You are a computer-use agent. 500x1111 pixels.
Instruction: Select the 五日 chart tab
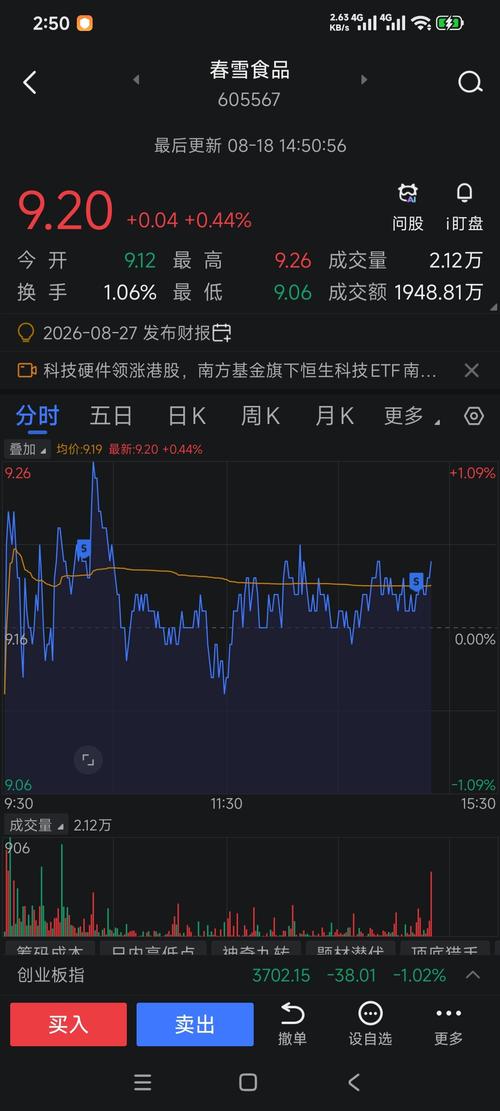(110, 416)
